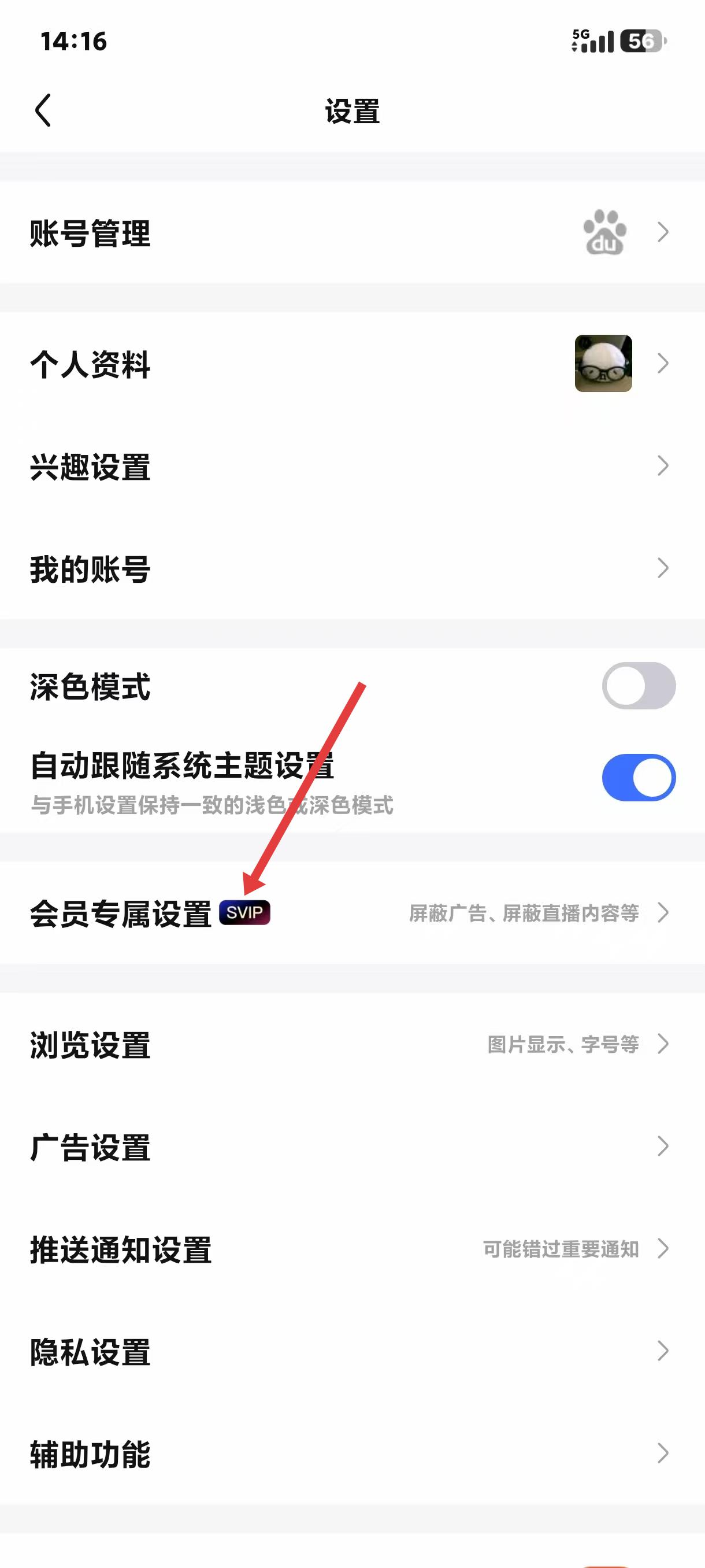Open 我的账号 row

(352, 568)
